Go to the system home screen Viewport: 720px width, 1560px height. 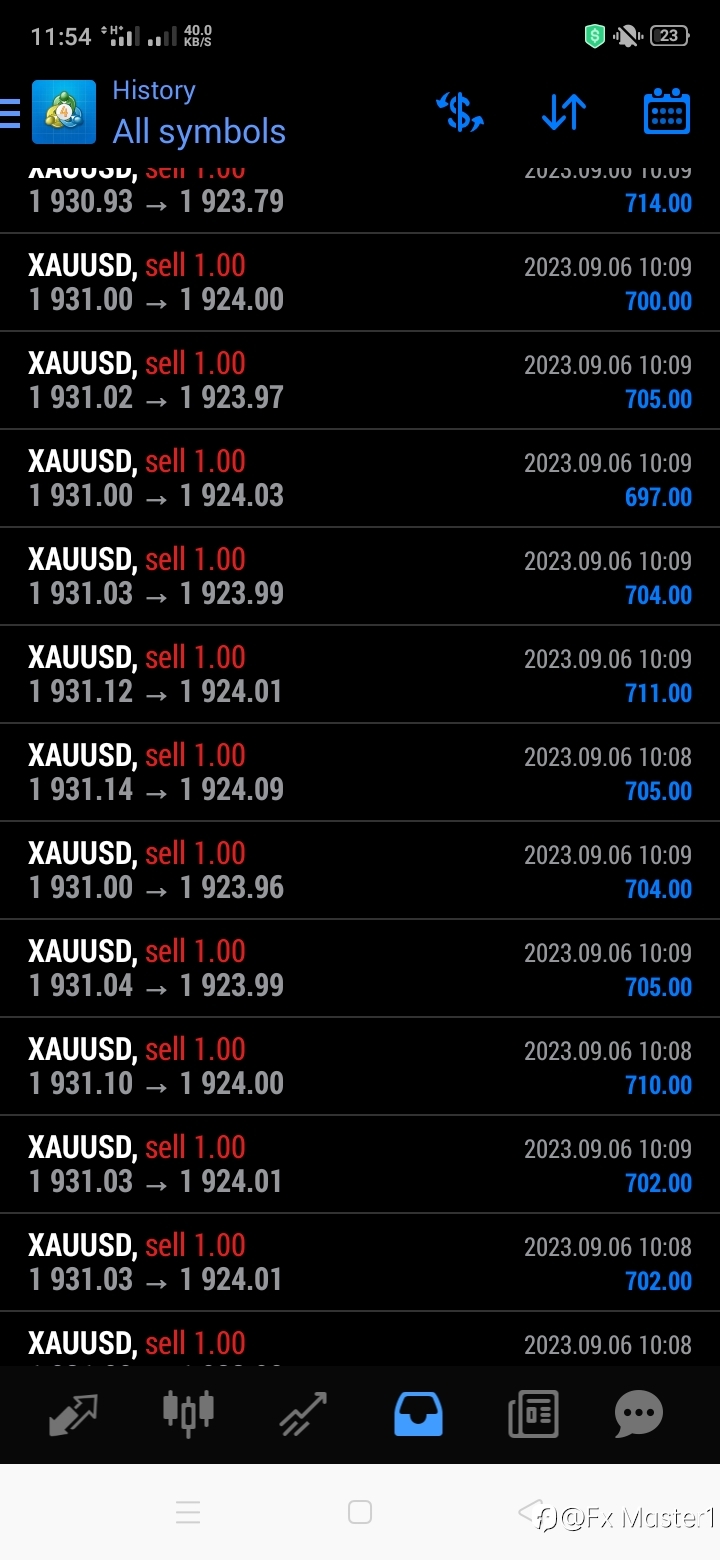tap(360, 1512)
